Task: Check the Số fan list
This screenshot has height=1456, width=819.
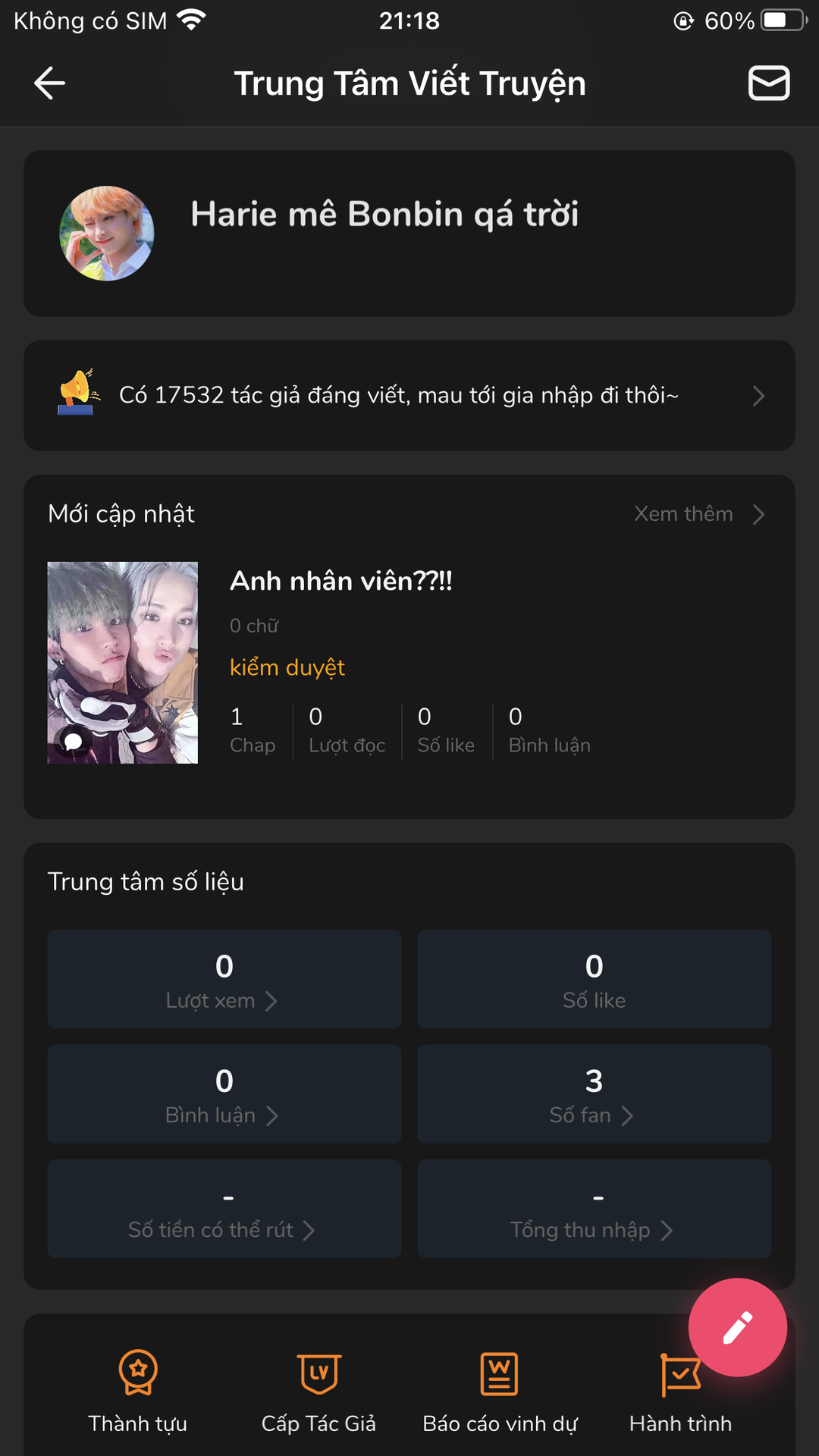Action: point(594,1094)
